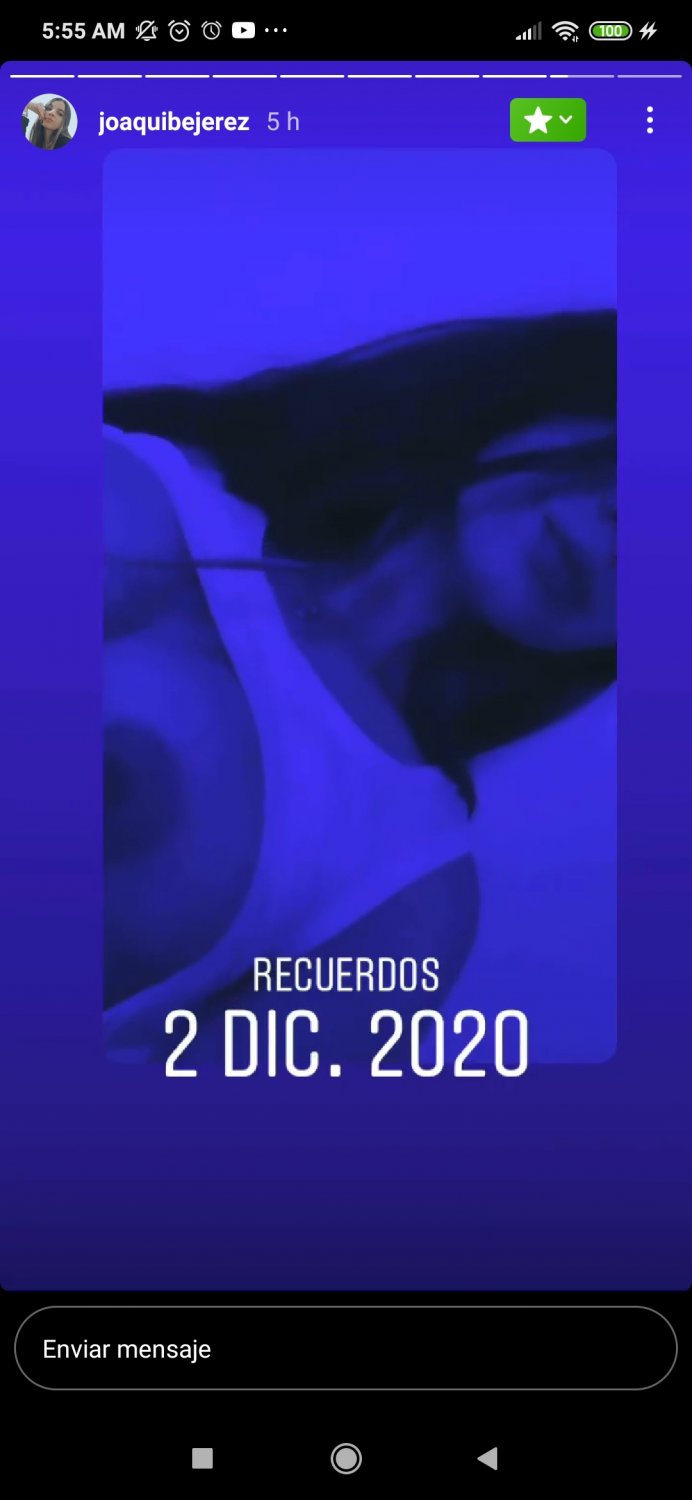Go back with the system back button
692x1500 pixels.
tap(487, 1459)
